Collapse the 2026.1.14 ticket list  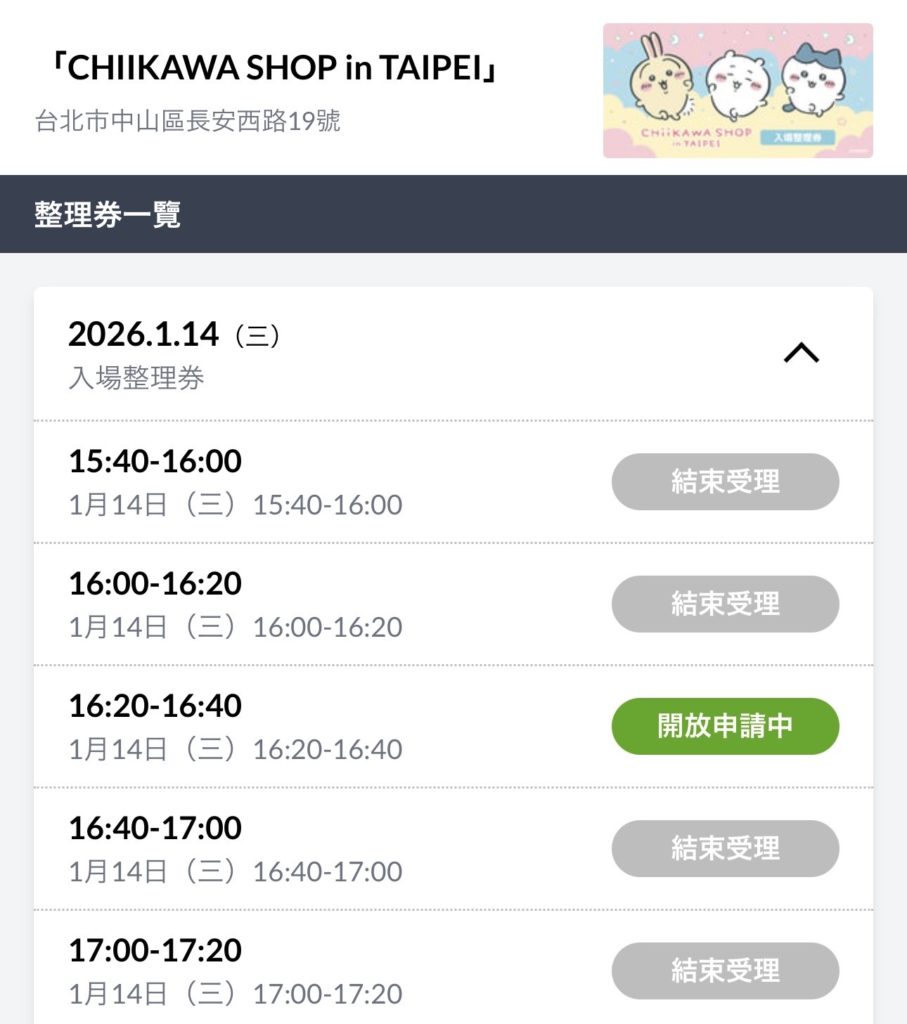tap(801, 353)
